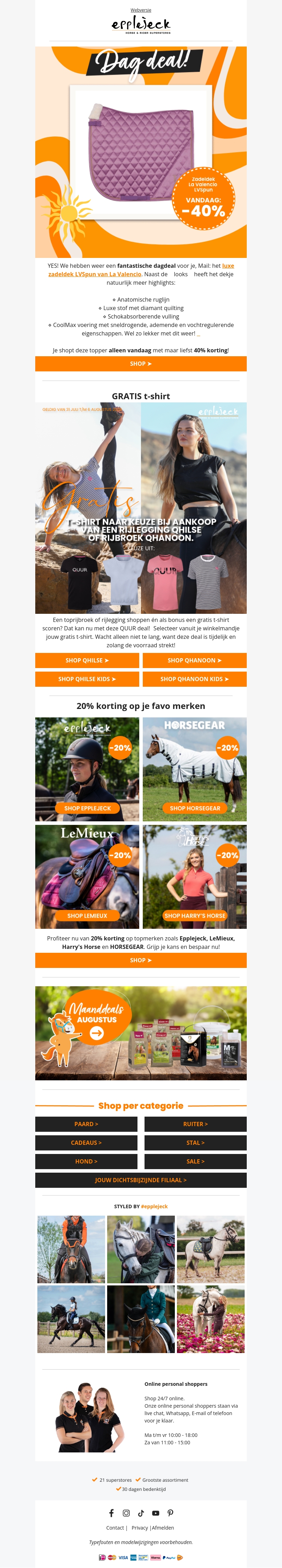The height and width of the screenshot is (1568, 282).
Task: Open the SHOP HORSEGEAR -20% tile
Action: click(194, 770)
